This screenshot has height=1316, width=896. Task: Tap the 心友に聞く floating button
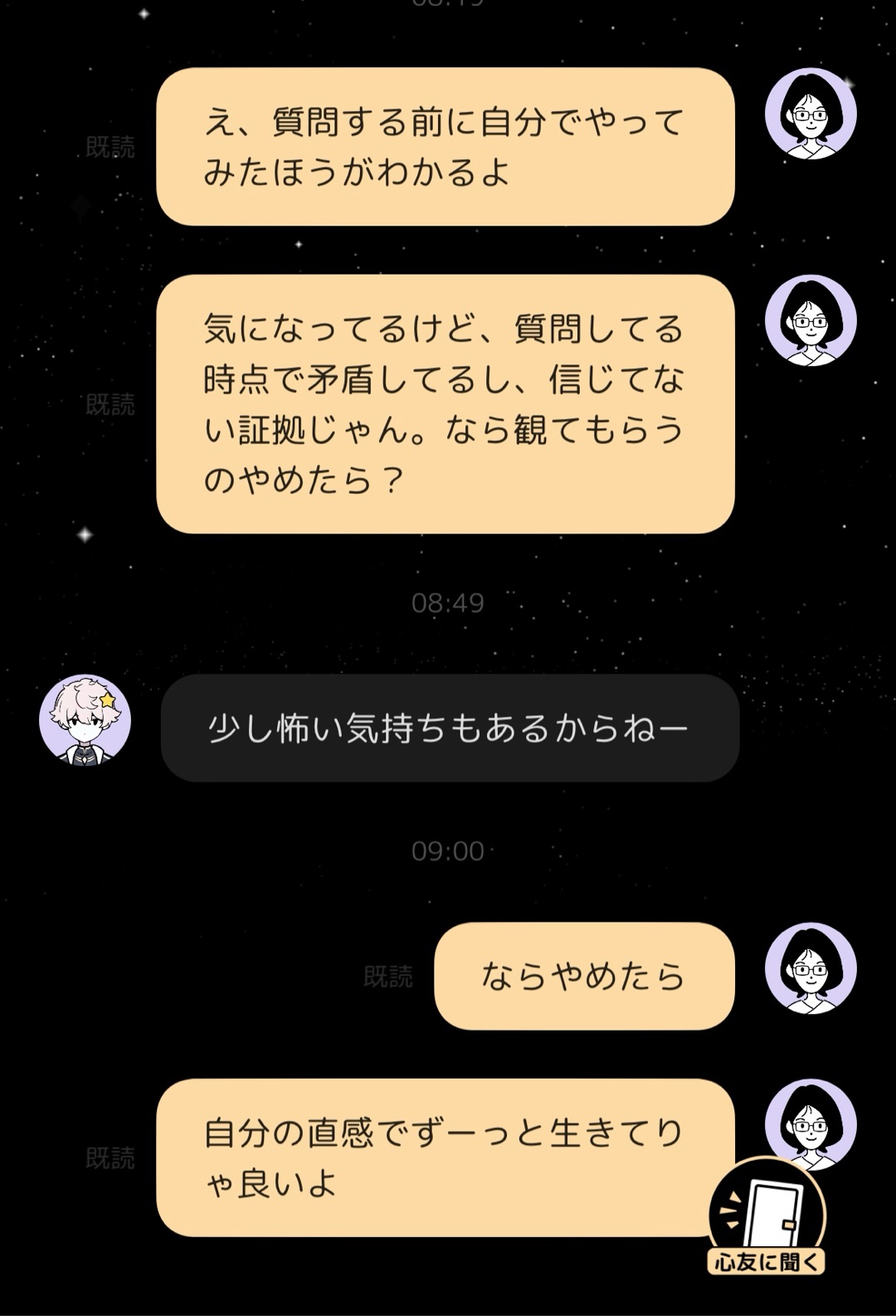click(767, 1217)
